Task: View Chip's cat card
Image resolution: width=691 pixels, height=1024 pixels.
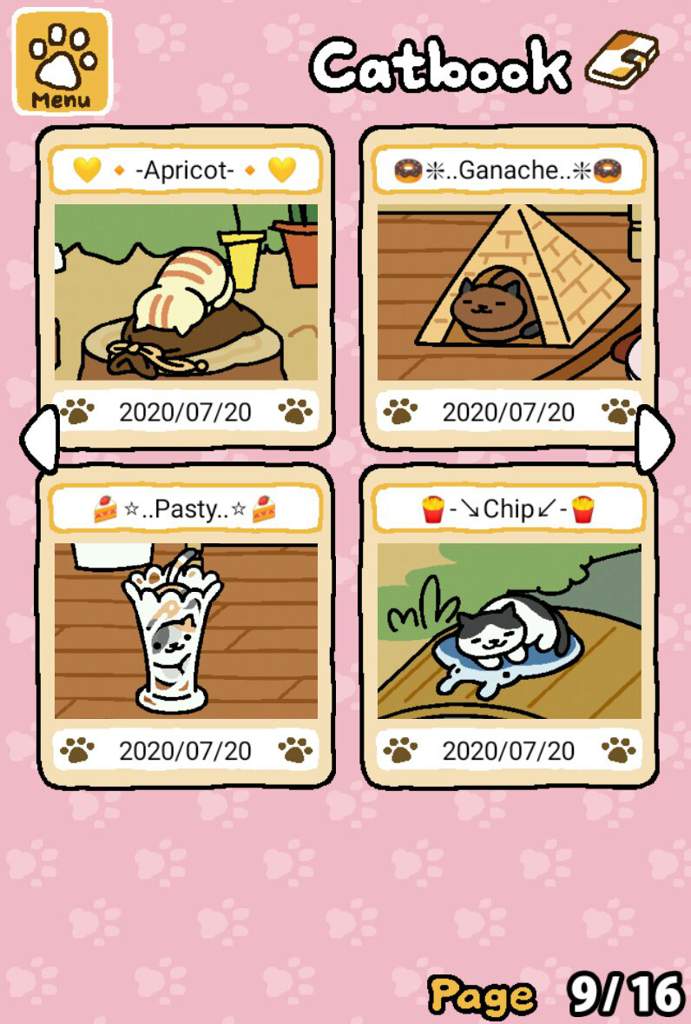Action: [508, 628]
